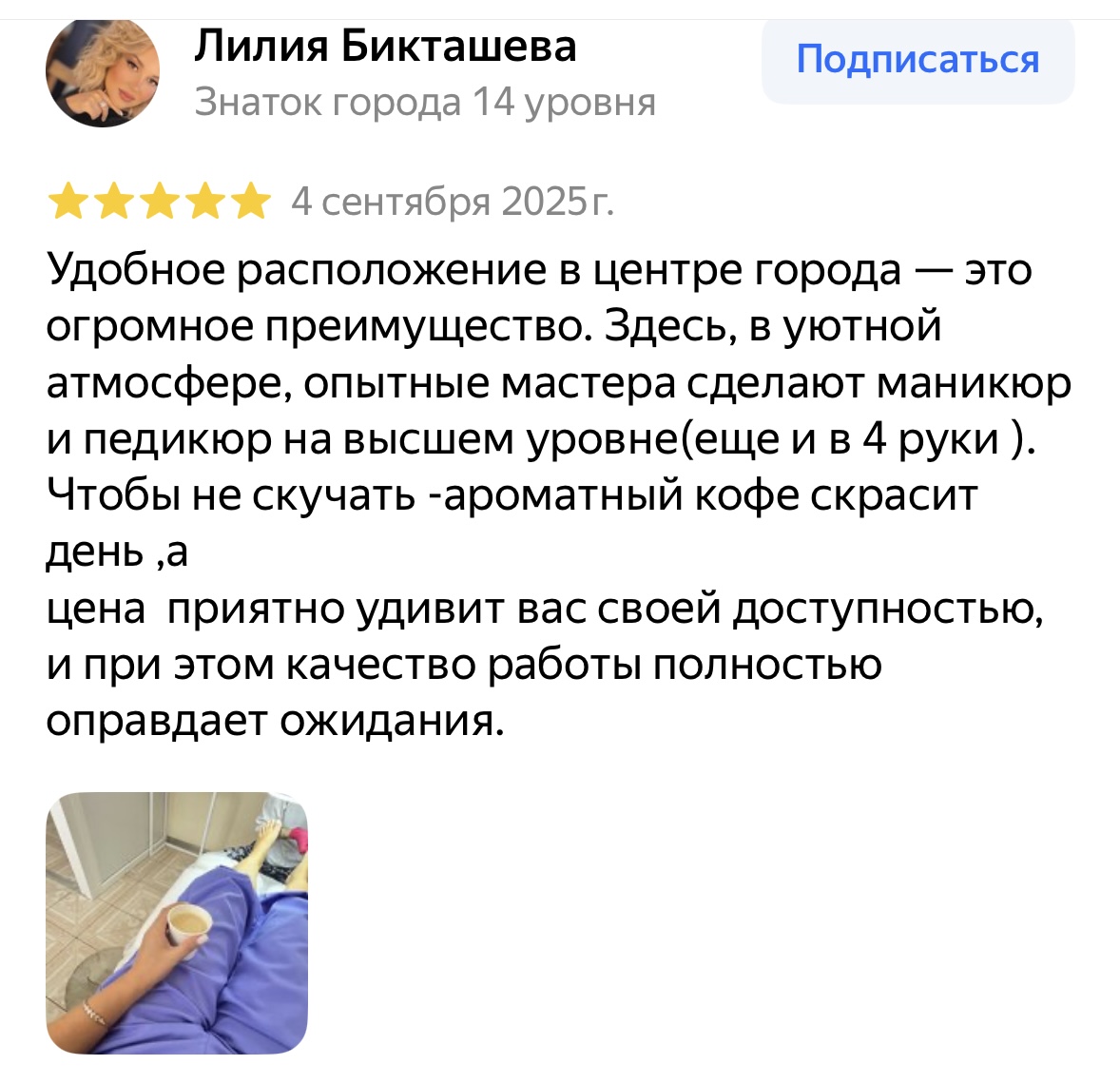Open Лилия Бикташева's profile avatar

pyautogui.click(x=103, y=71)
